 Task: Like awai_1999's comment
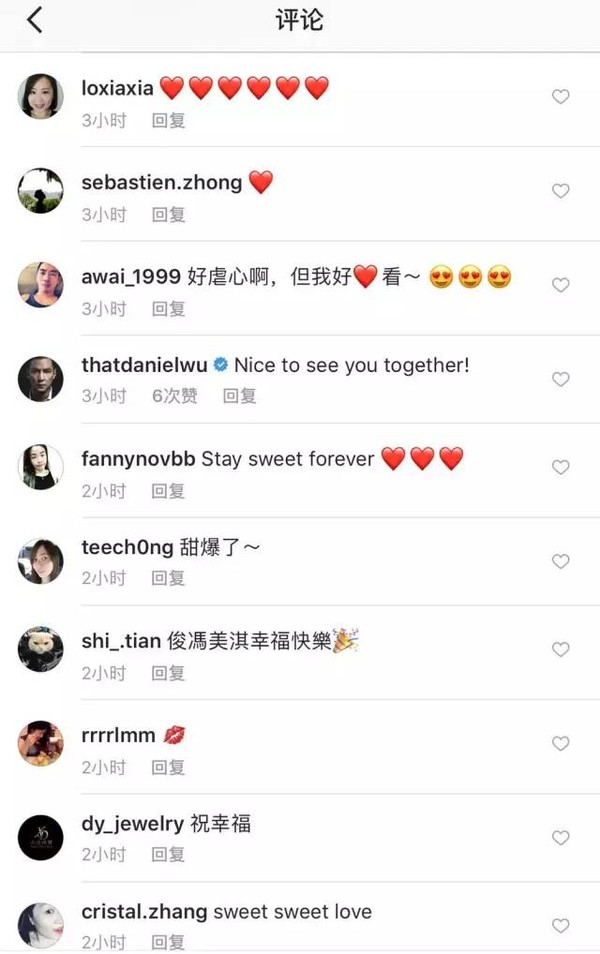[561, 285]
